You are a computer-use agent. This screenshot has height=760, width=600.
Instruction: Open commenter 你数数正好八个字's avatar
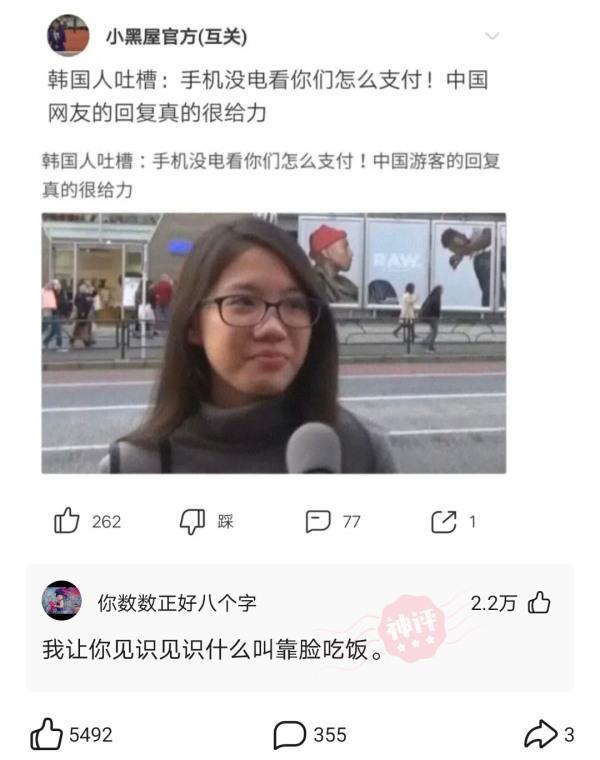click(61, 600)
